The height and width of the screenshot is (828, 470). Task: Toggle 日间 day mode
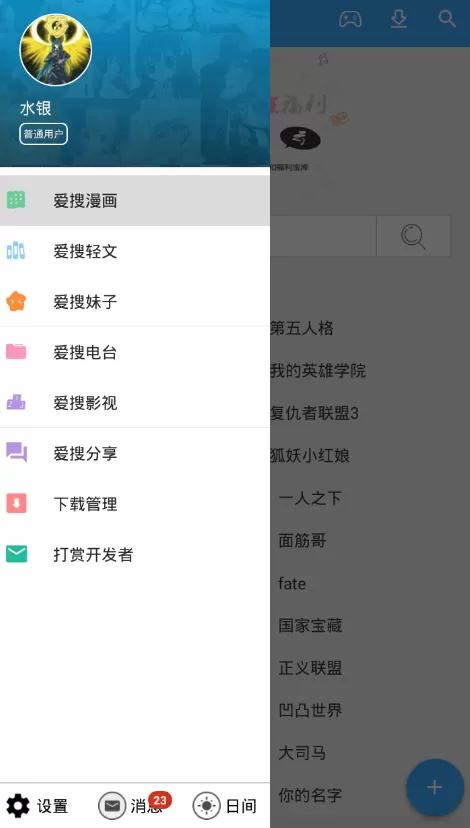(224, 806)
